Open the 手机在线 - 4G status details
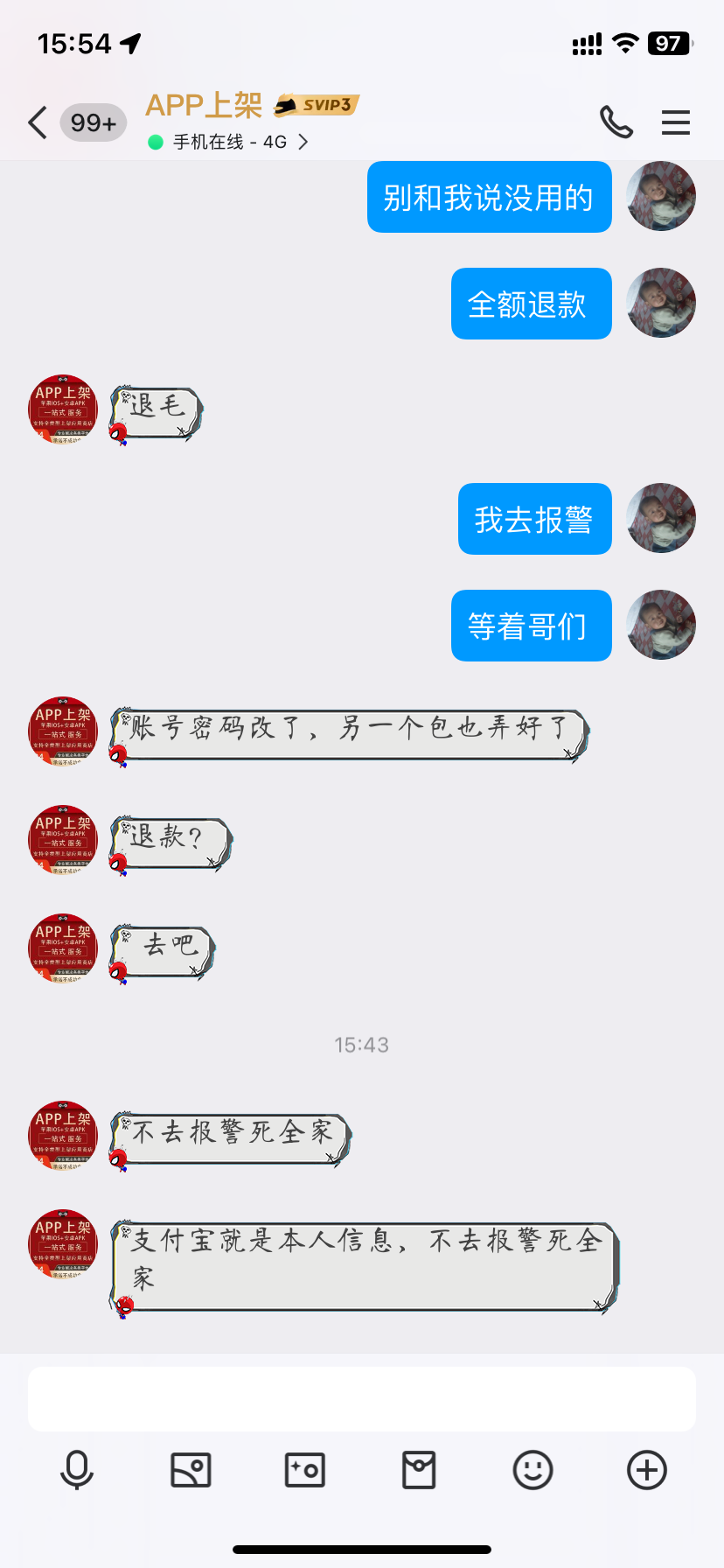 click(231, 142)
